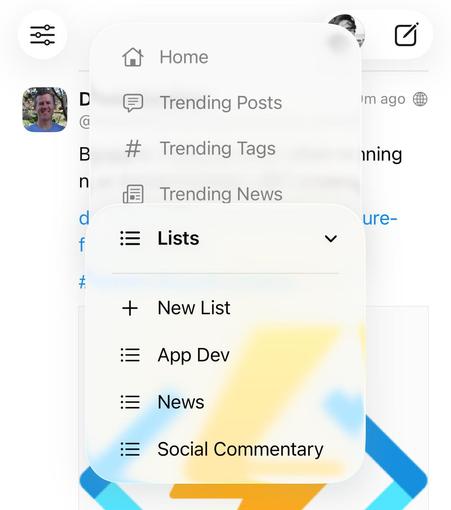
Task: Open the News list
Action: pyautogui.click(x=225, y=402)
